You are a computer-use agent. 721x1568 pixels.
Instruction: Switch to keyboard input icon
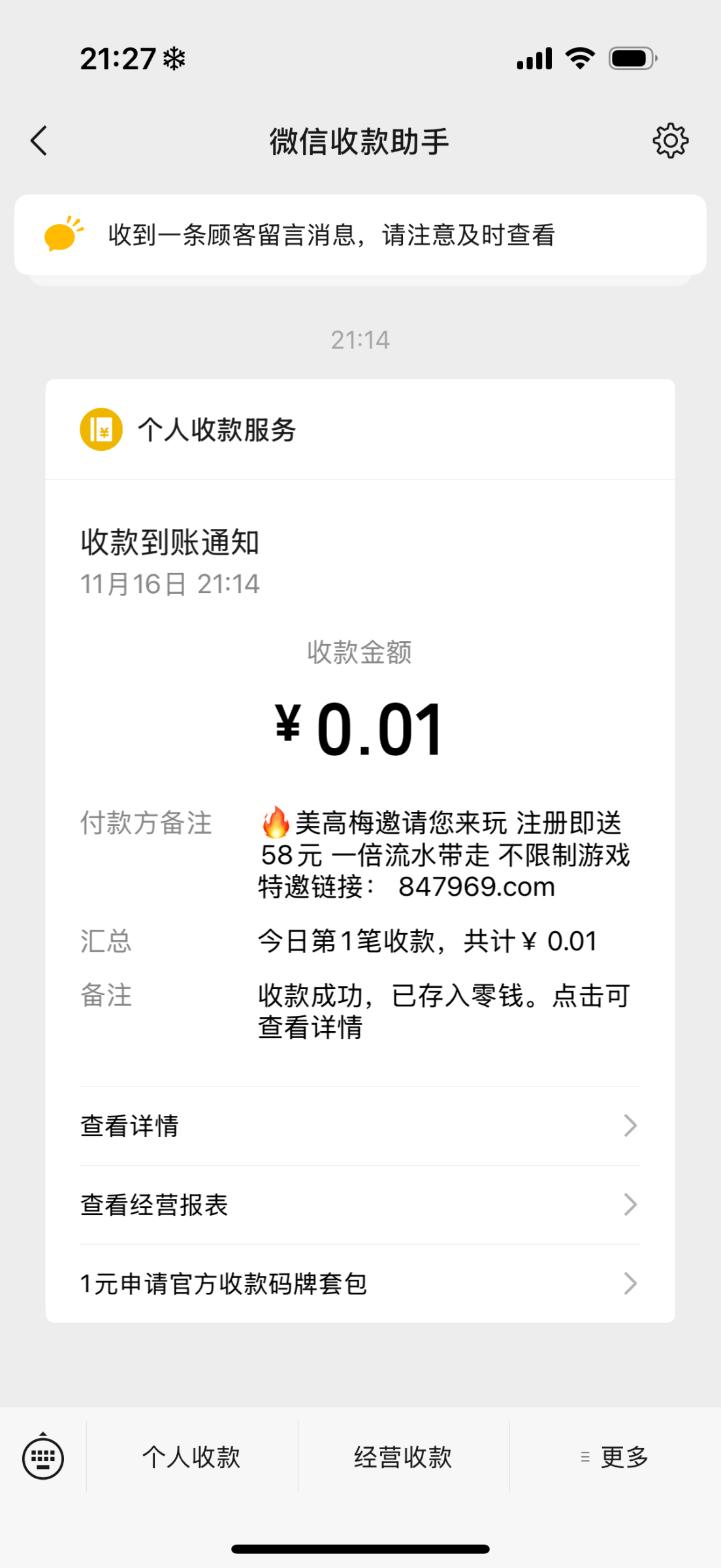[43, 1458]
